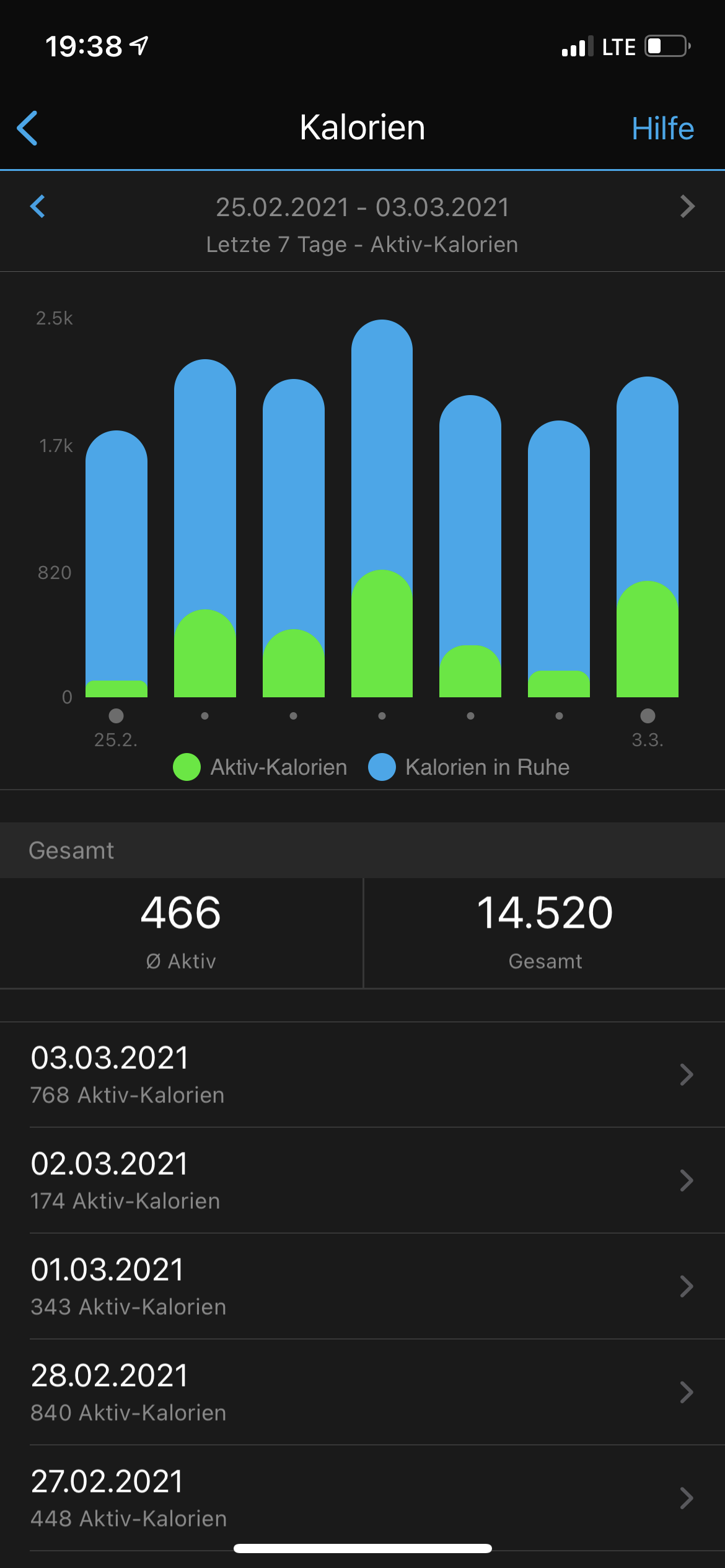This screenshot has height=1568, width=725.
Task: Open Hilfe
Action: [x=662, y=128]
